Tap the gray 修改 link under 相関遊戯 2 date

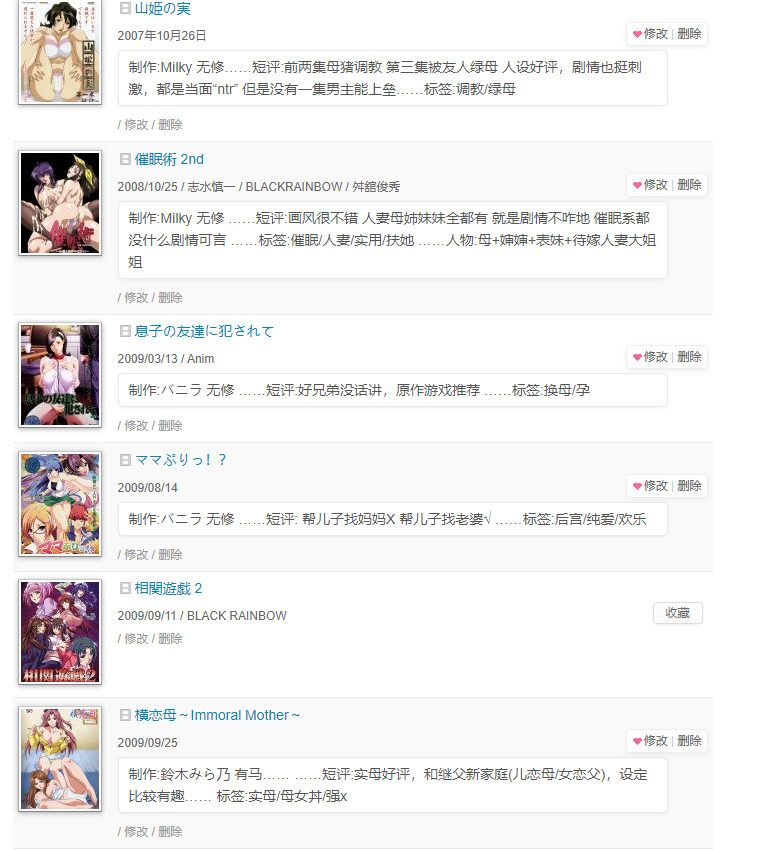pos(136,639)
